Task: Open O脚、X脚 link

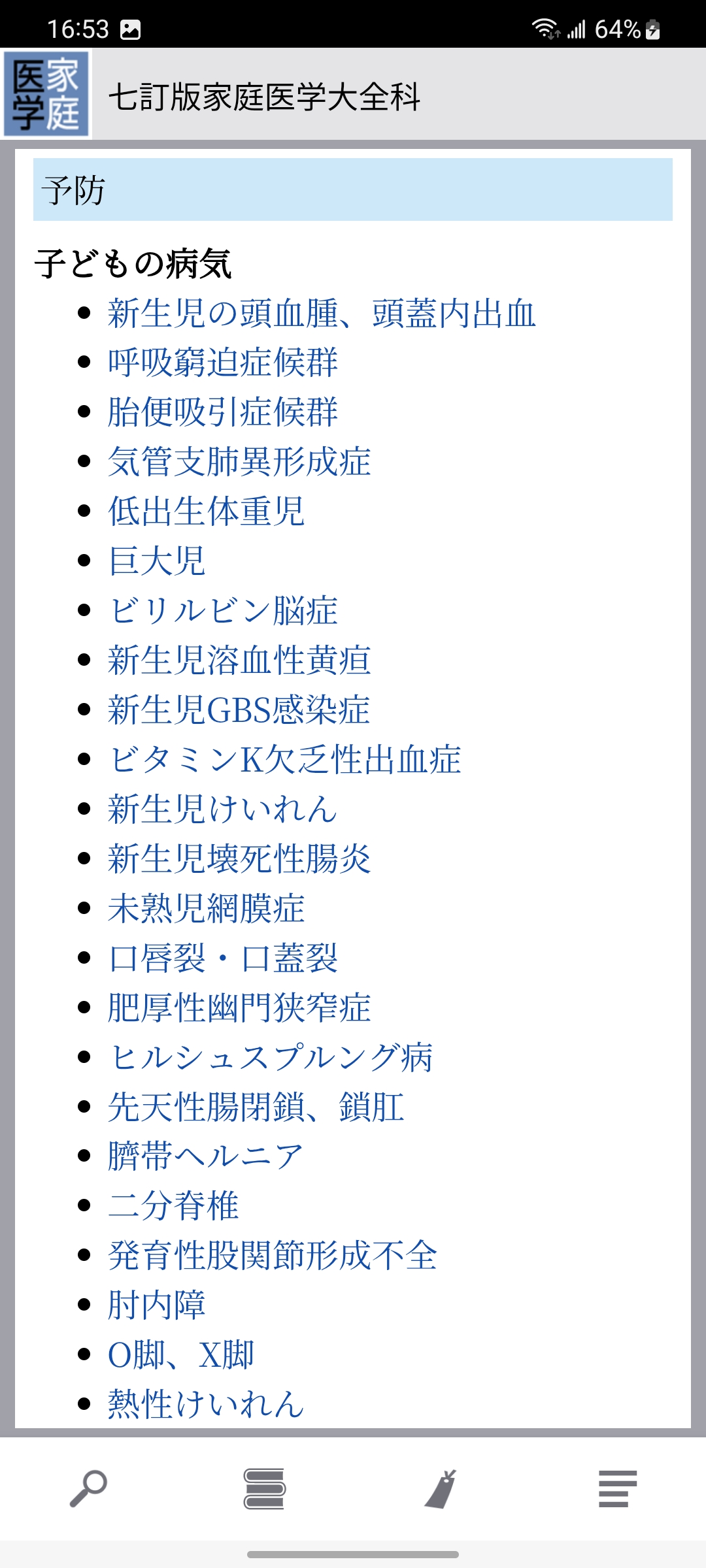Action: point(181,1355)
